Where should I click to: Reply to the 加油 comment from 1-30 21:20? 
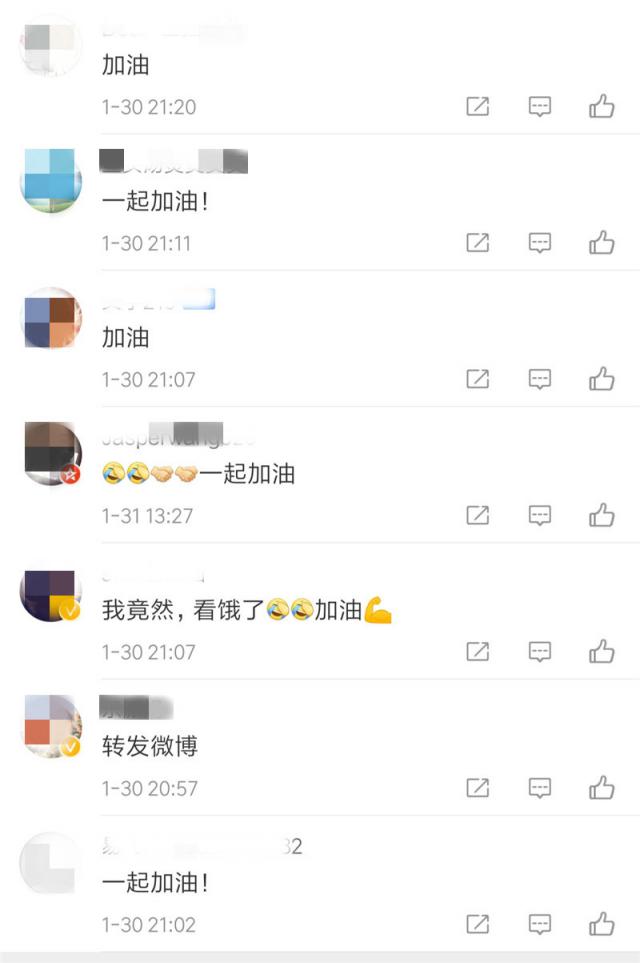coord(540,106)
